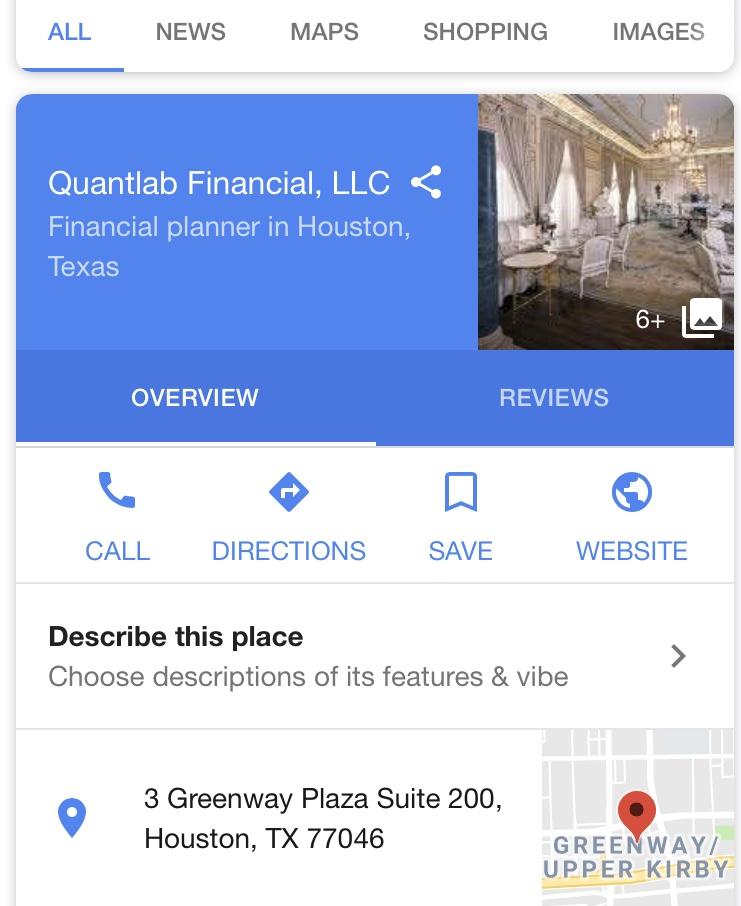Tap the Save bookmark icon

(x=460, y=492)
